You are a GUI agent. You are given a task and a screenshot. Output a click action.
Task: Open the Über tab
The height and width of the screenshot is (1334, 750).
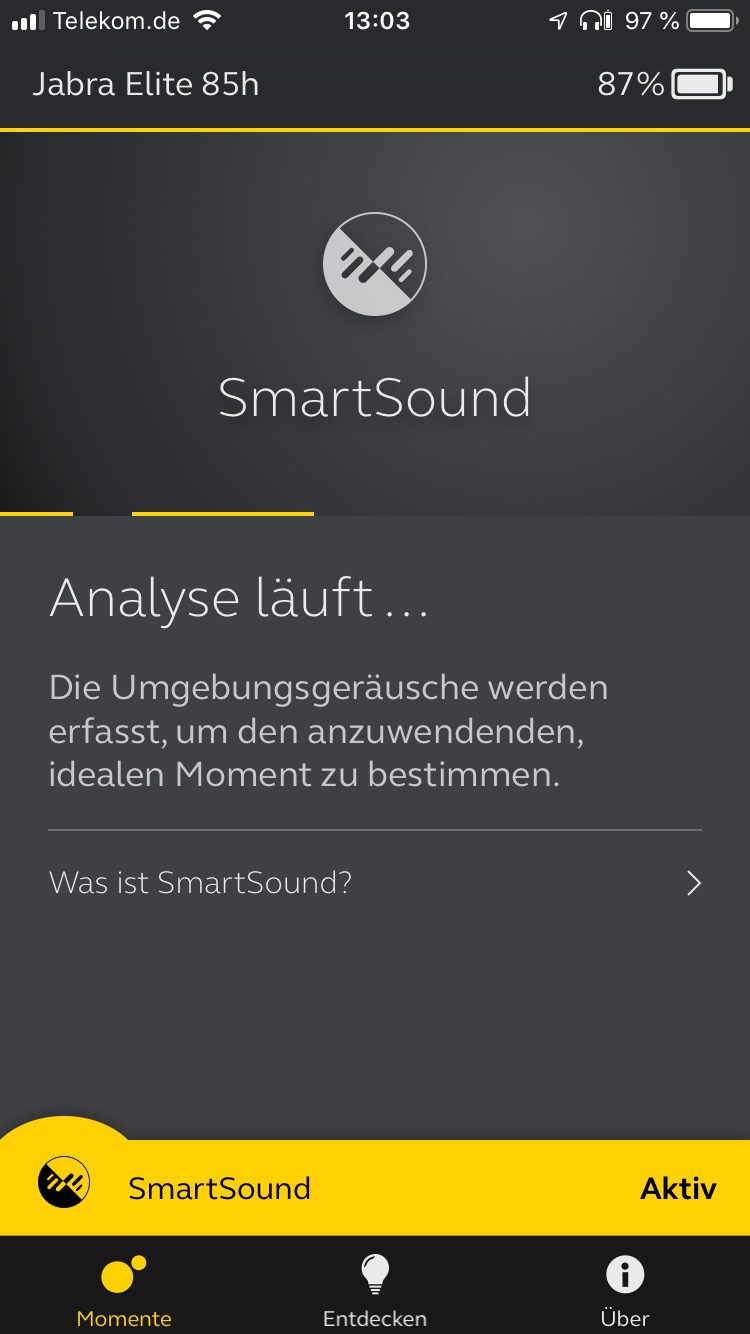coord(625,1290)
